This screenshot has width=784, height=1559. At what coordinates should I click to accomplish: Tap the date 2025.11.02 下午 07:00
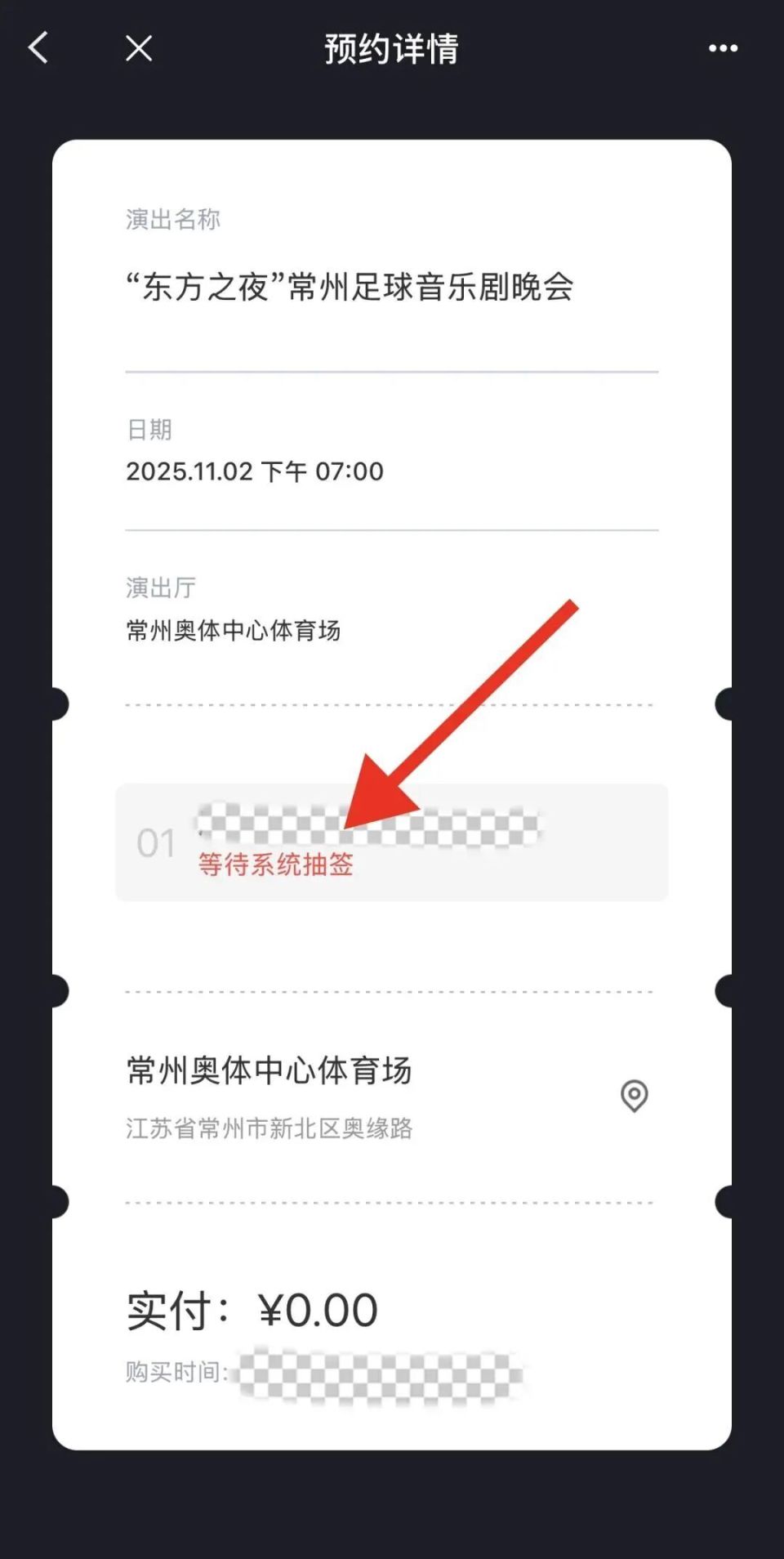tap(253, 471)
